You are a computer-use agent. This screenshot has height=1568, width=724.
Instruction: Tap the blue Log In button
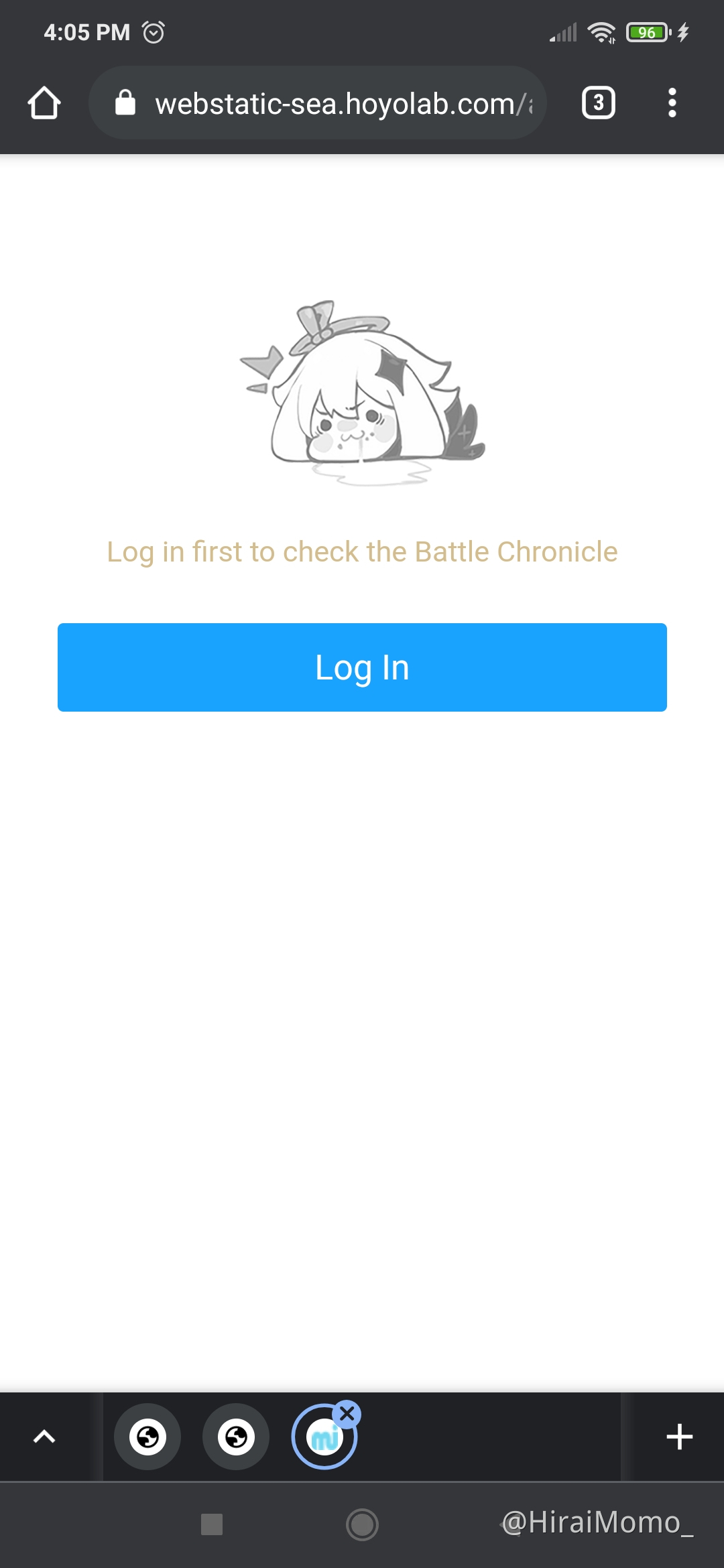click(x=362, y=667)
